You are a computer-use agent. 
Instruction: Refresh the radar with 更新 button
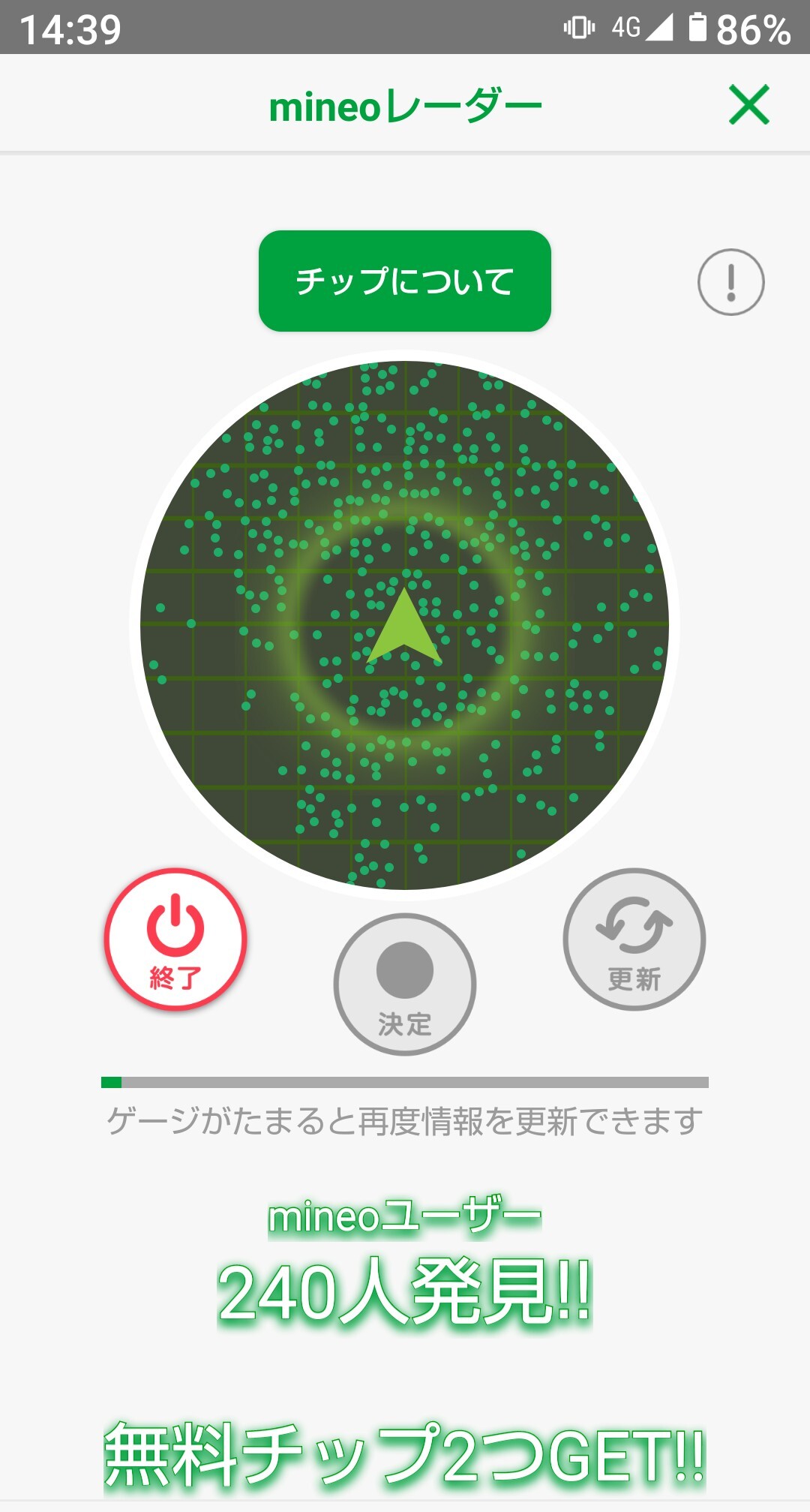click(x=634, y=939)
